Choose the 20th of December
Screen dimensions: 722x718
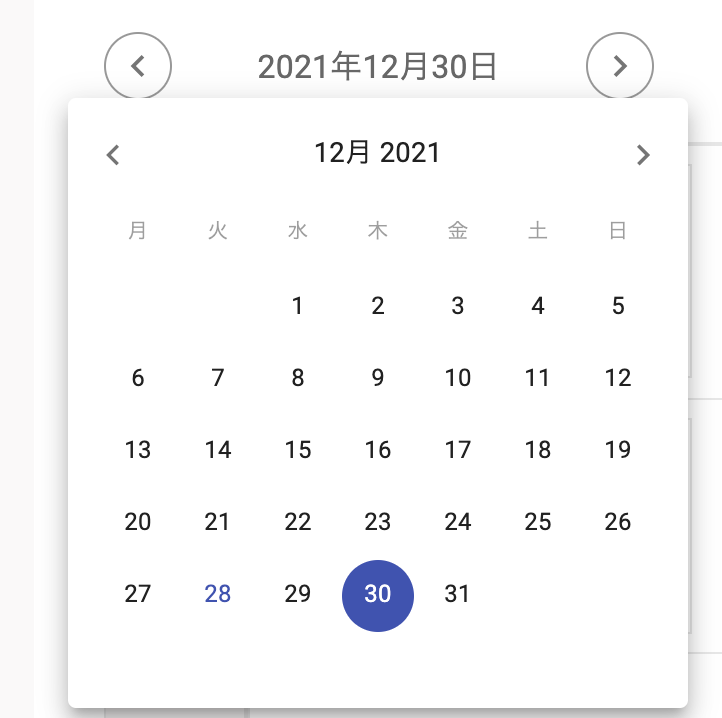click(x=138, y=522)
